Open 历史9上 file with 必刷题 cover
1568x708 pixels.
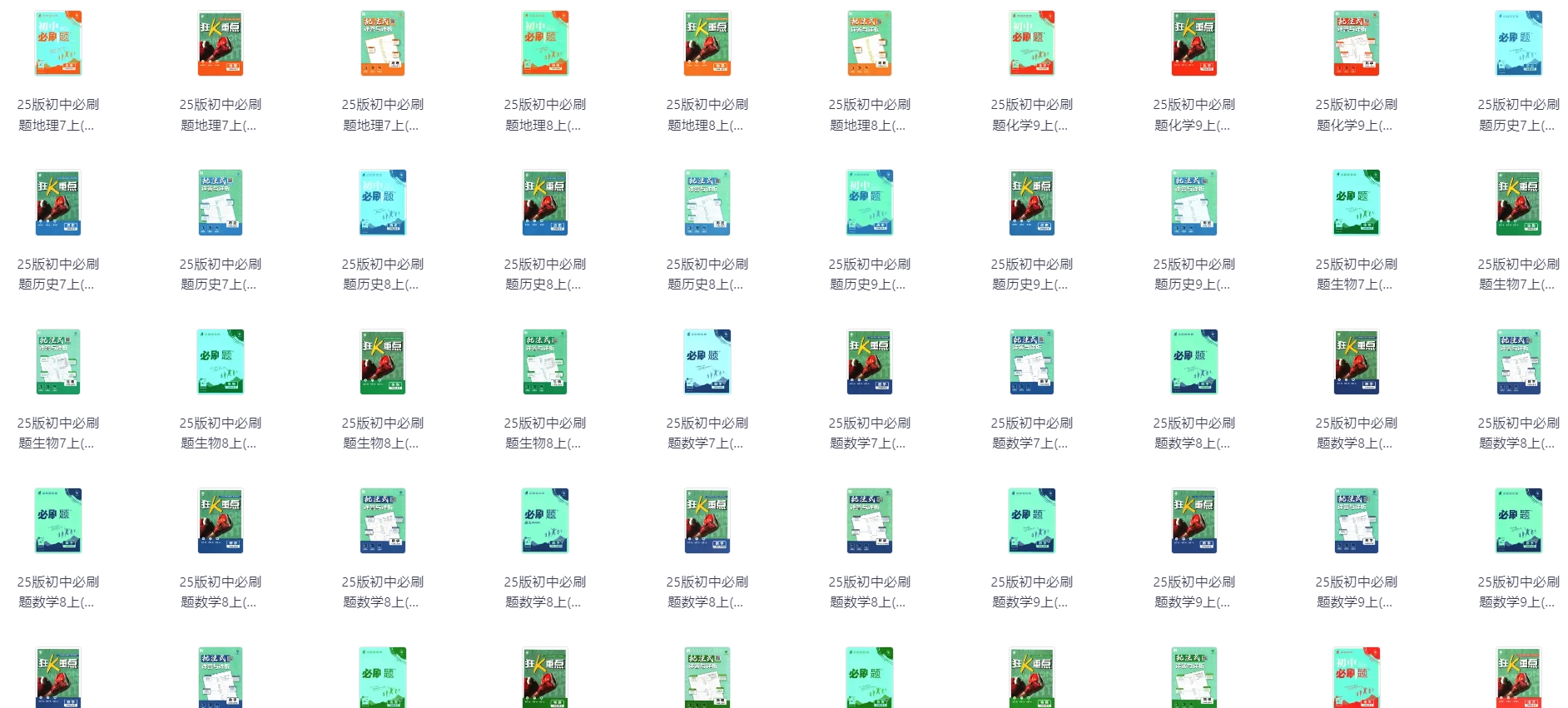pos(869,203)
